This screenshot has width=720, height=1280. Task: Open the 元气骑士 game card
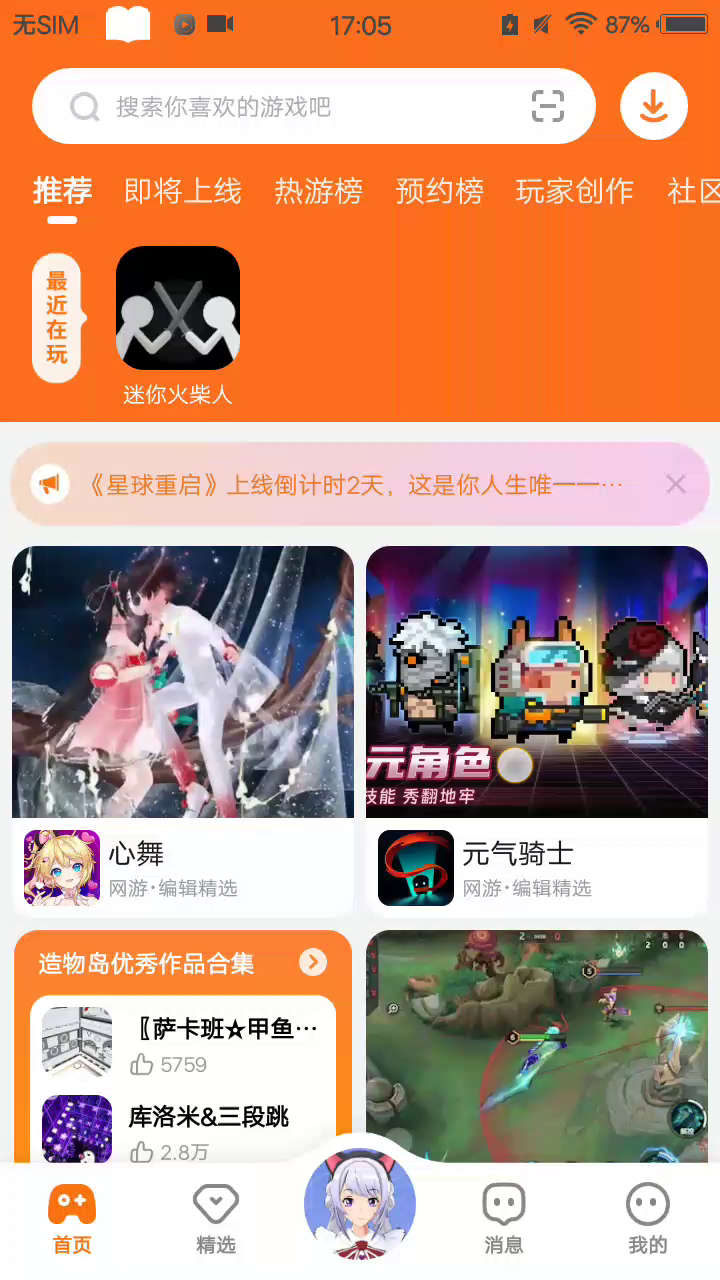(537, 730)
